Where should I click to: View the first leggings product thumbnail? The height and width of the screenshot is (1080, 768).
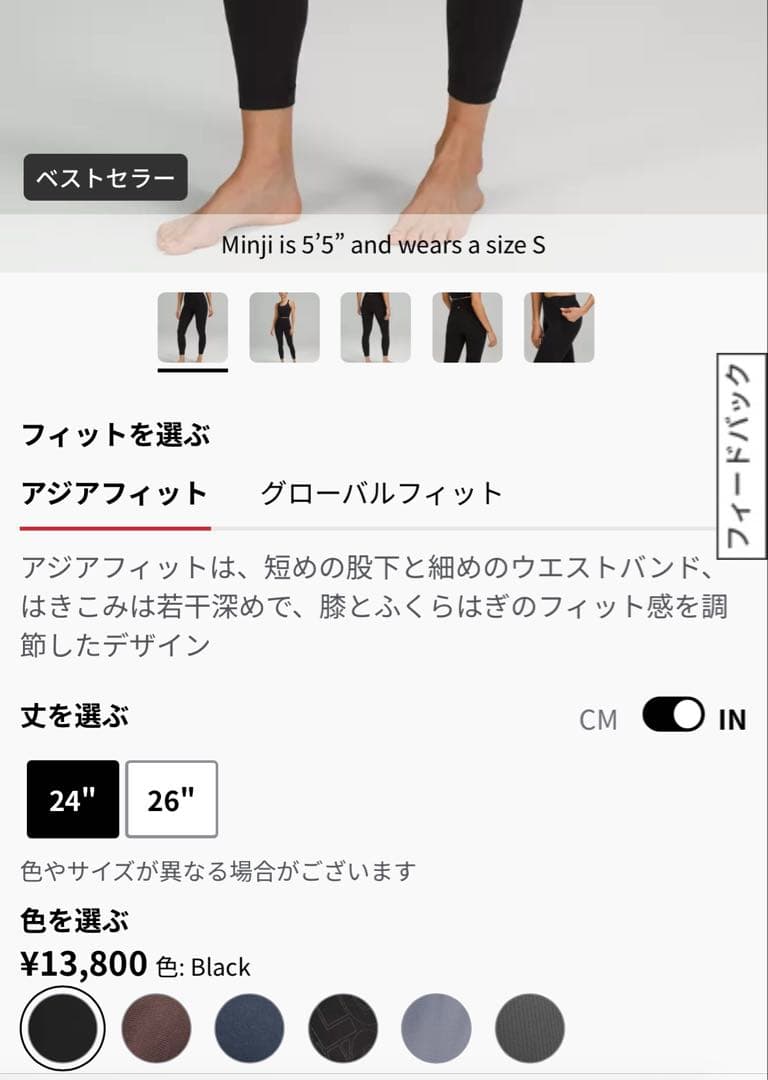(192, 330)
